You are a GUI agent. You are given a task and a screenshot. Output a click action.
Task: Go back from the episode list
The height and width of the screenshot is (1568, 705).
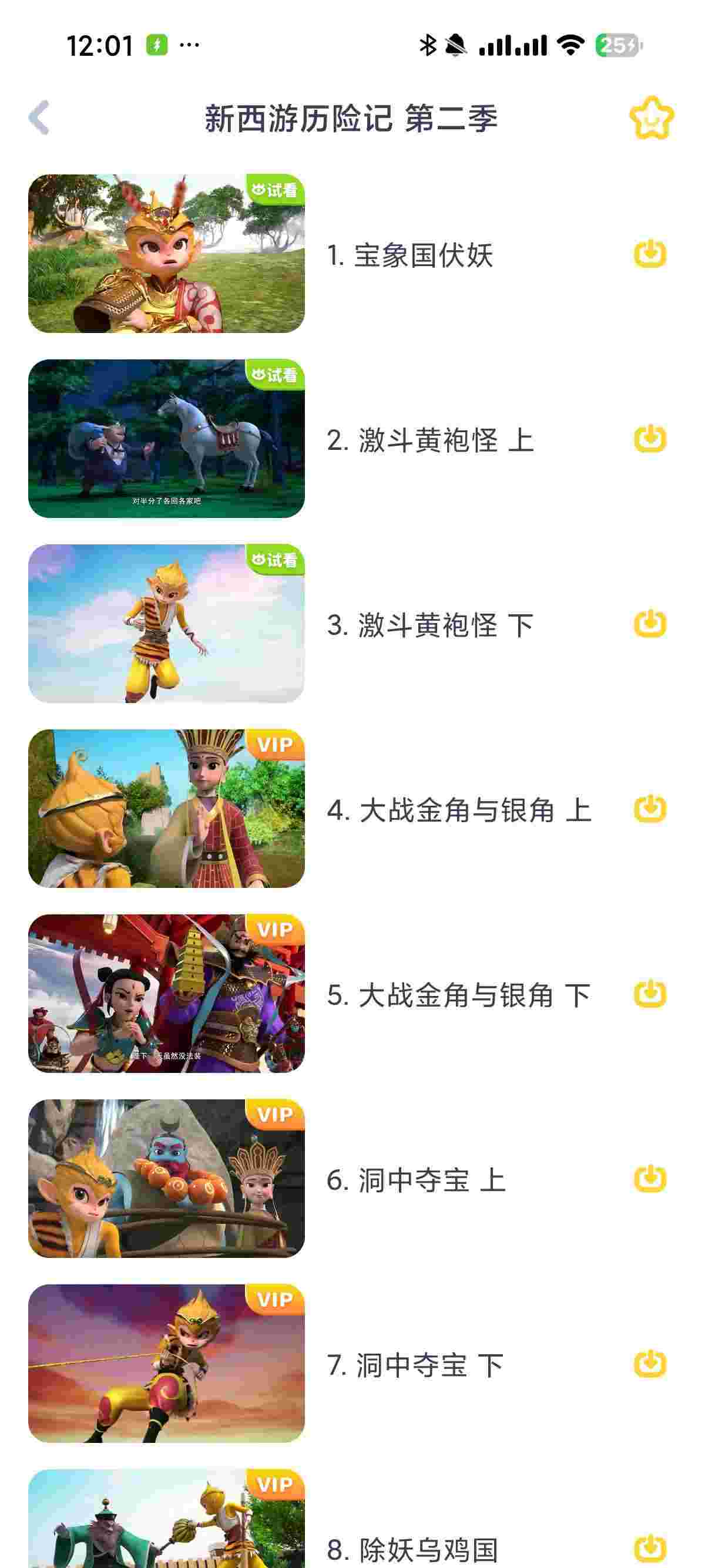coord(39,117)
